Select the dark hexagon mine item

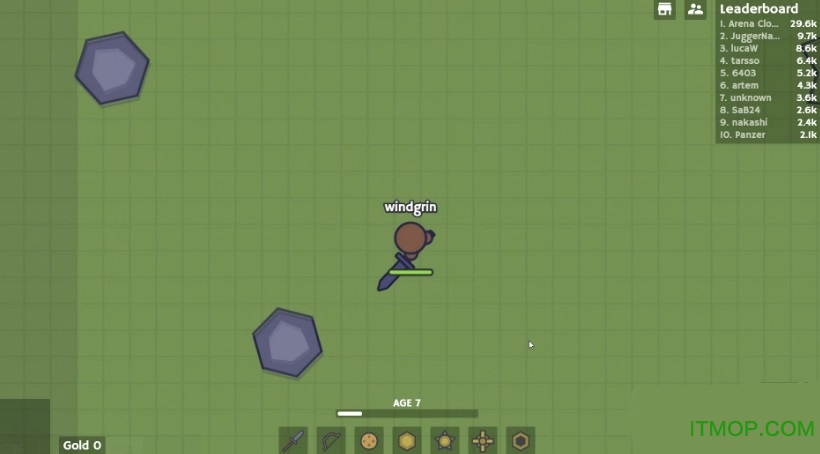pyautogui.click(x=520, y=440)
